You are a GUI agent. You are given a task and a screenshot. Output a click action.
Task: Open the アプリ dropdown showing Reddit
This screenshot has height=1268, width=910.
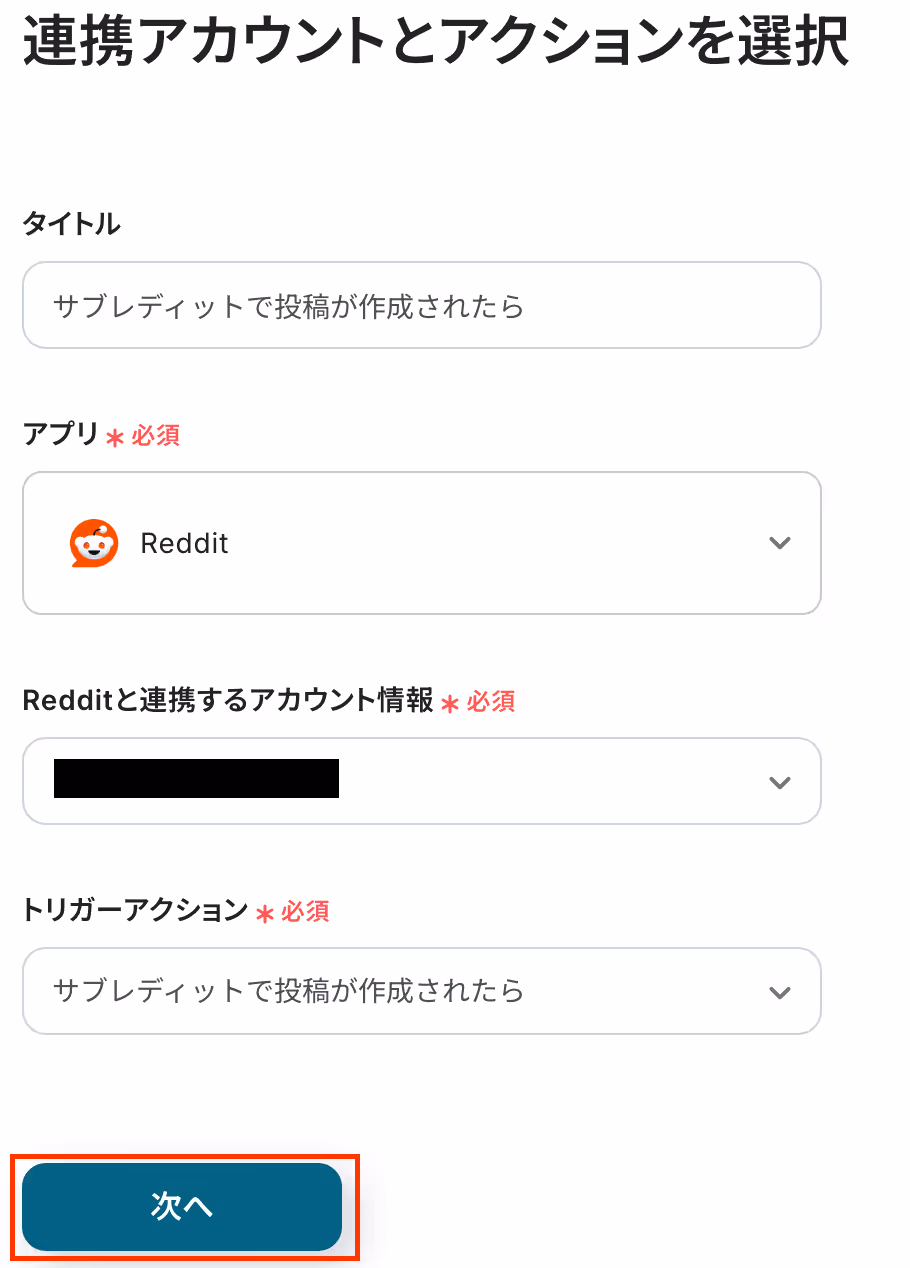point(421,543)
